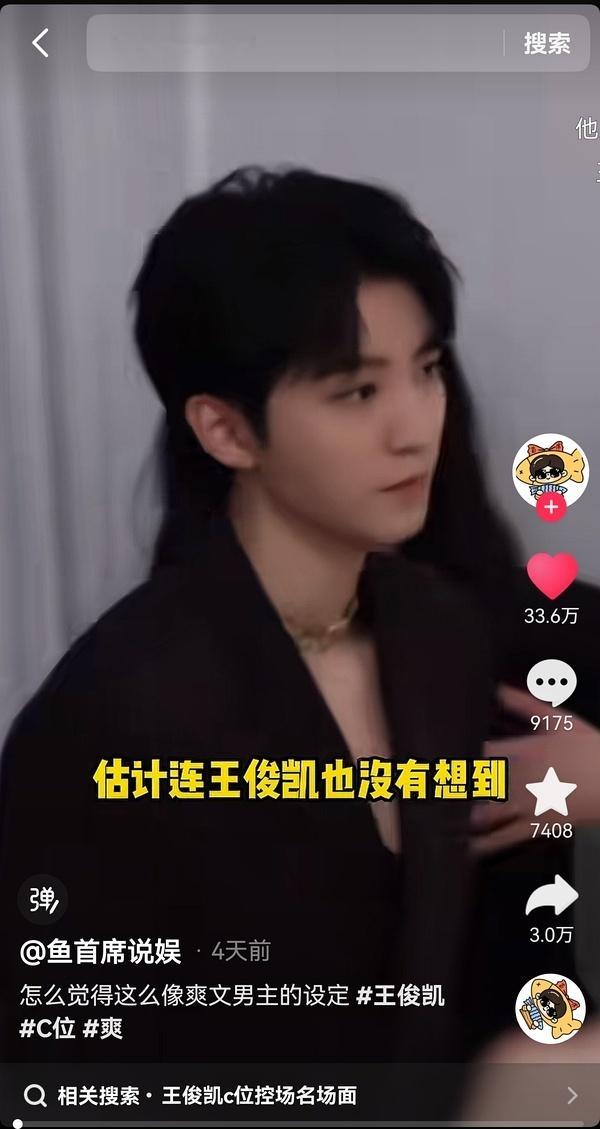Share the video with the arrow icon
The width and height of the screenshot is (600, 1129).
point(551,897)
